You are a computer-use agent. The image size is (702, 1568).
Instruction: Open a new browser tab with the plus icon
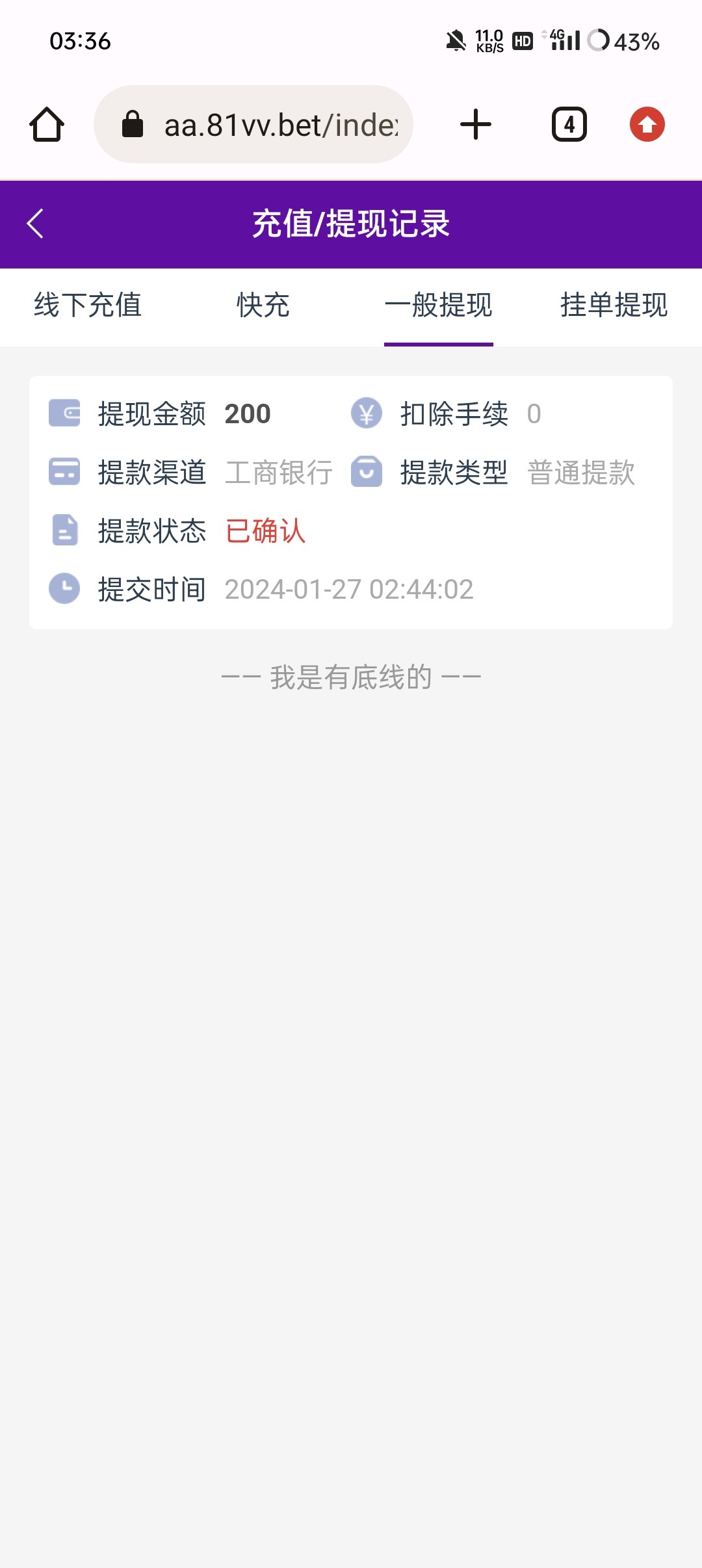475,124
